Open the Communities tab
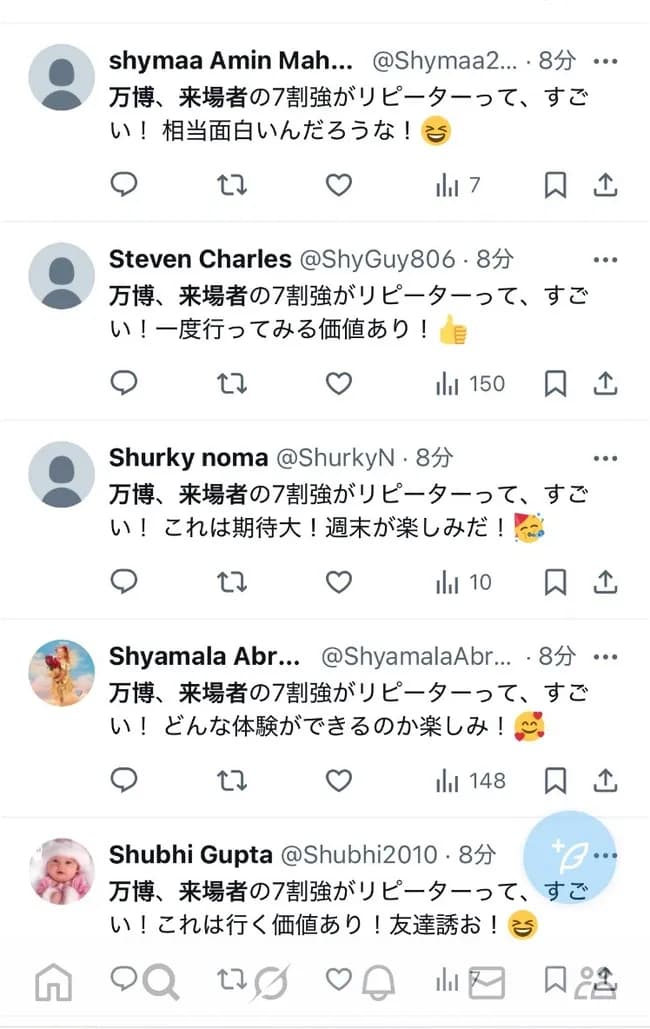This screenshot has width=650, height=1029. click(x=596, y=984)
